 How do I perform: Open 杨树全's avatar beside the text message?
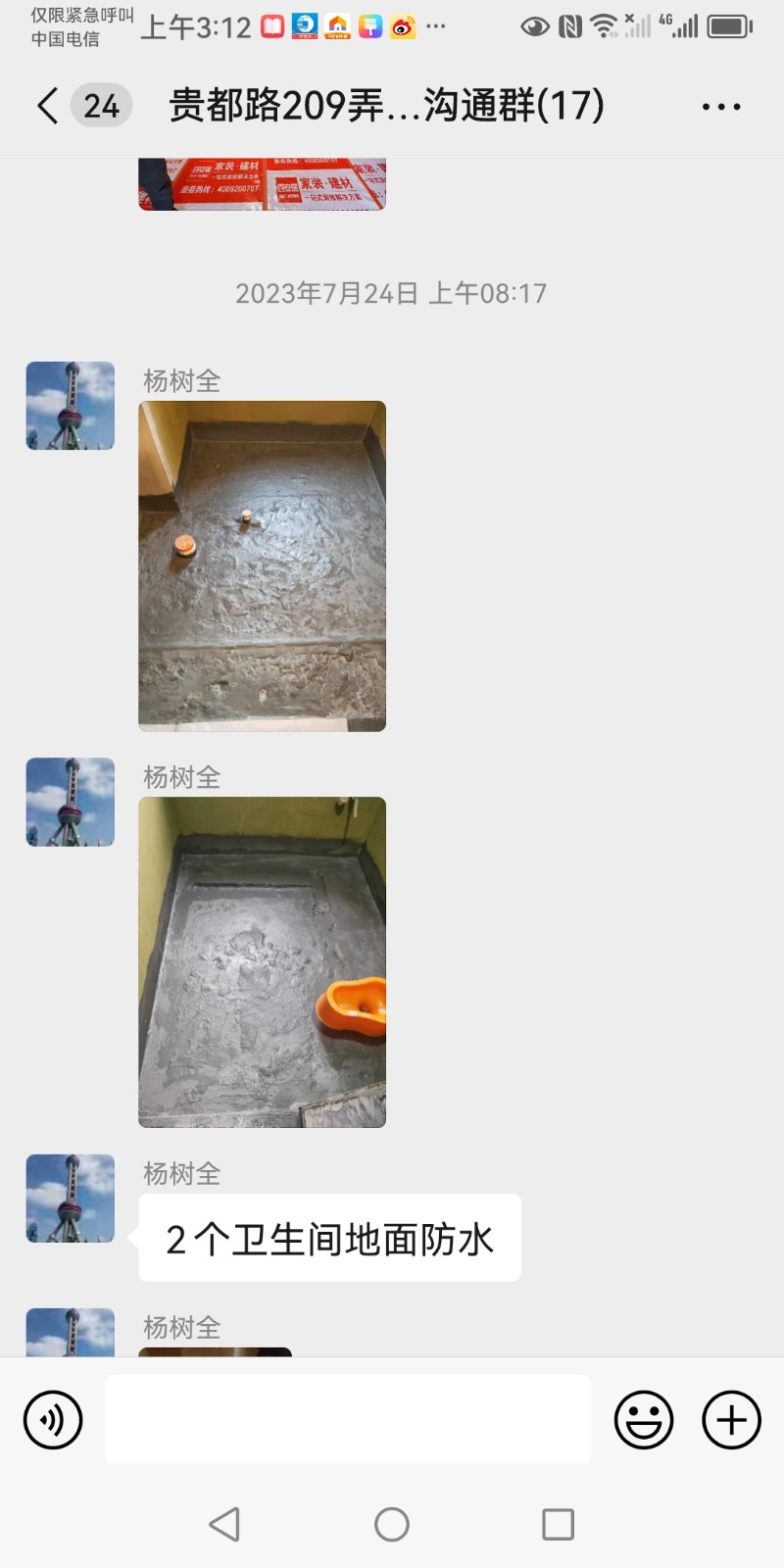coord(70,1198)
